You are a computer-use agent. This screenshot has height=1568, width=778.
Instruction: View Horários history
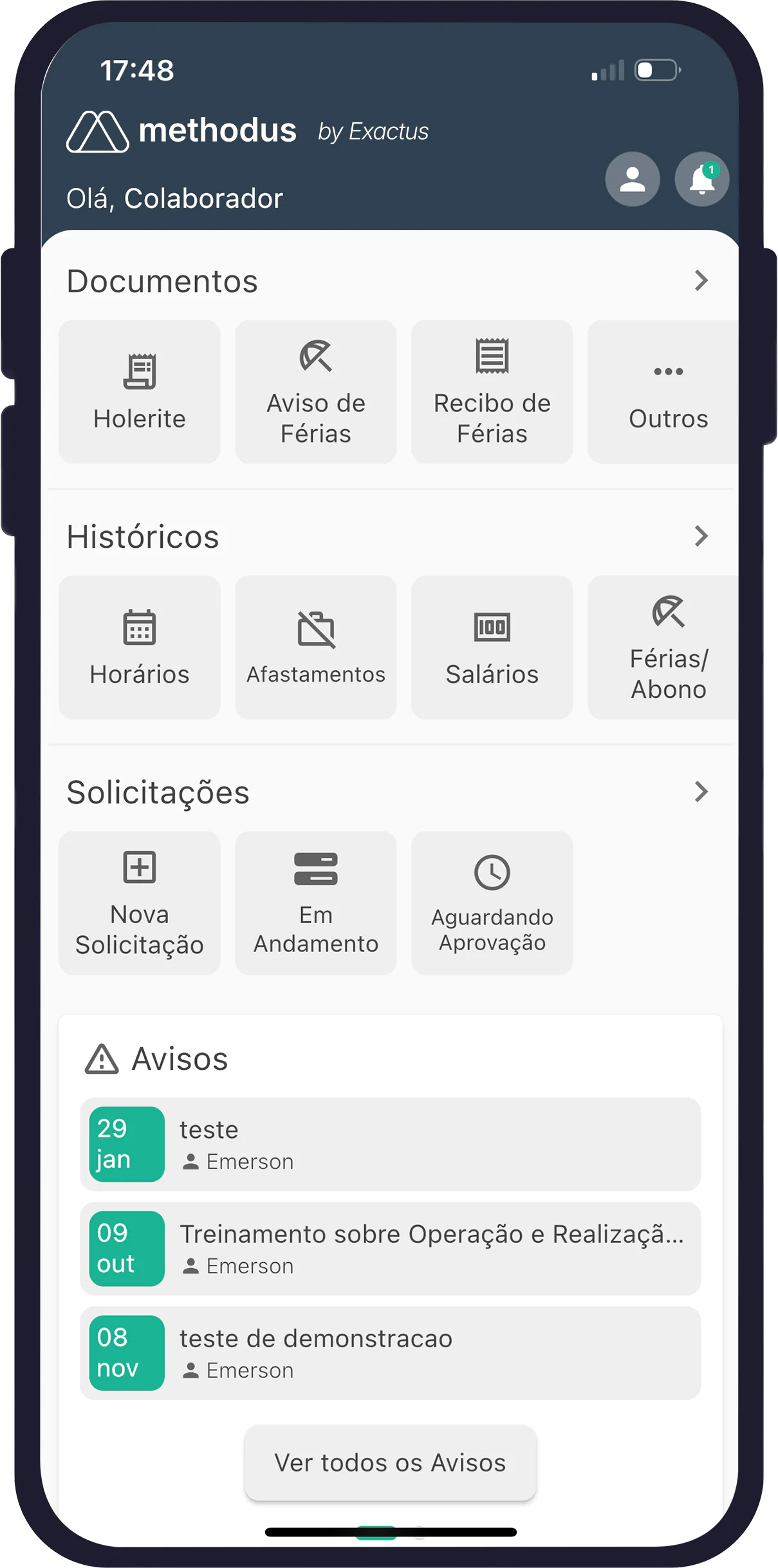140,647
